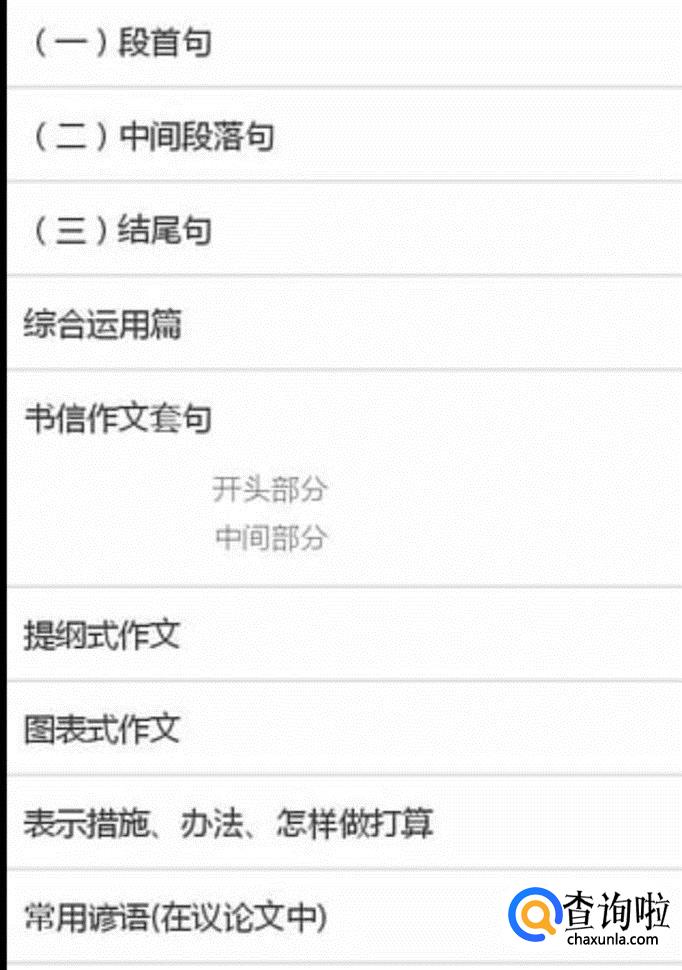Open the 综合运用篇 section

click(344, 324)
